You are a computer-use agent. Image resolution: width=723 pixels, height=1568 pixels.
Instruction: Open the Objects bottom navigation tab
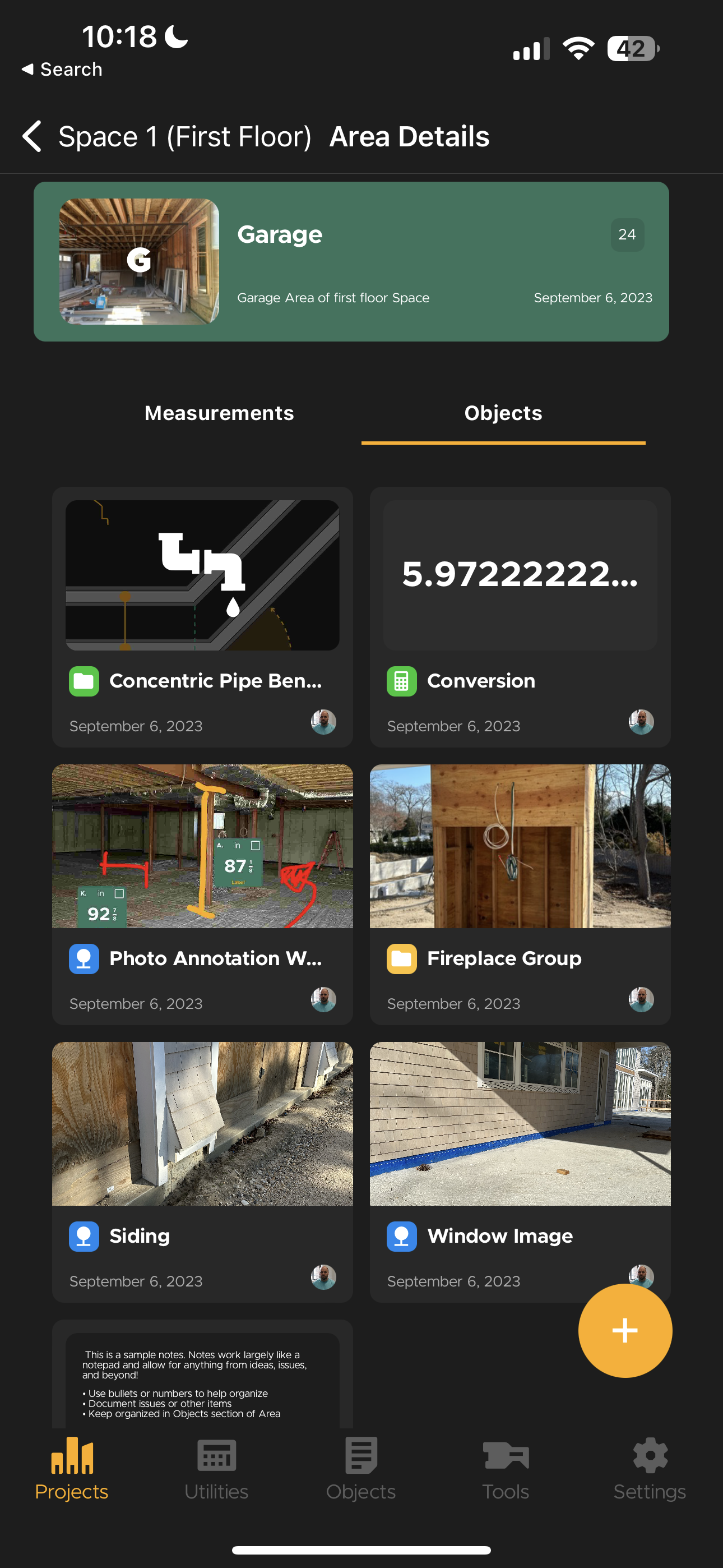[361, 1469]
